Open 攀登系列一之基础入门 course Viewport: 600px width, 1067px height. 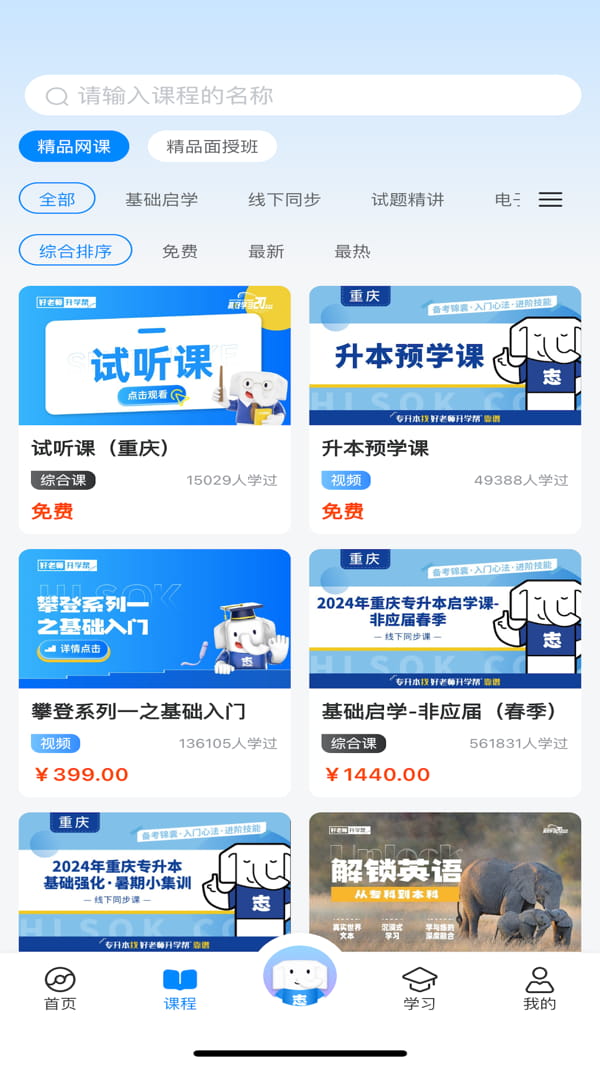[155, 670]
